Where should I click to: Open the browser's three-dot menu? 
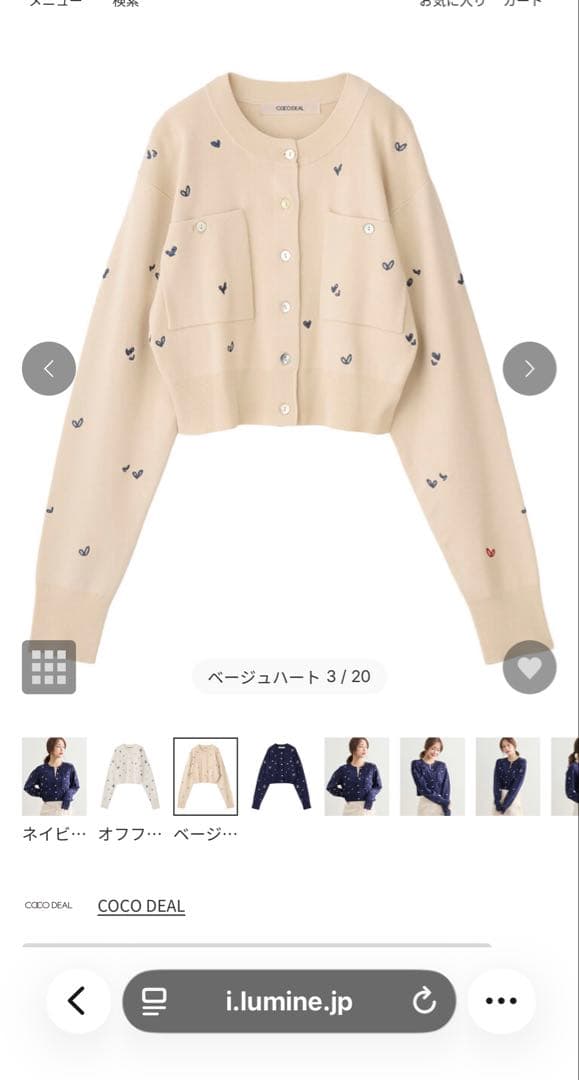[x=501, y=1001]
